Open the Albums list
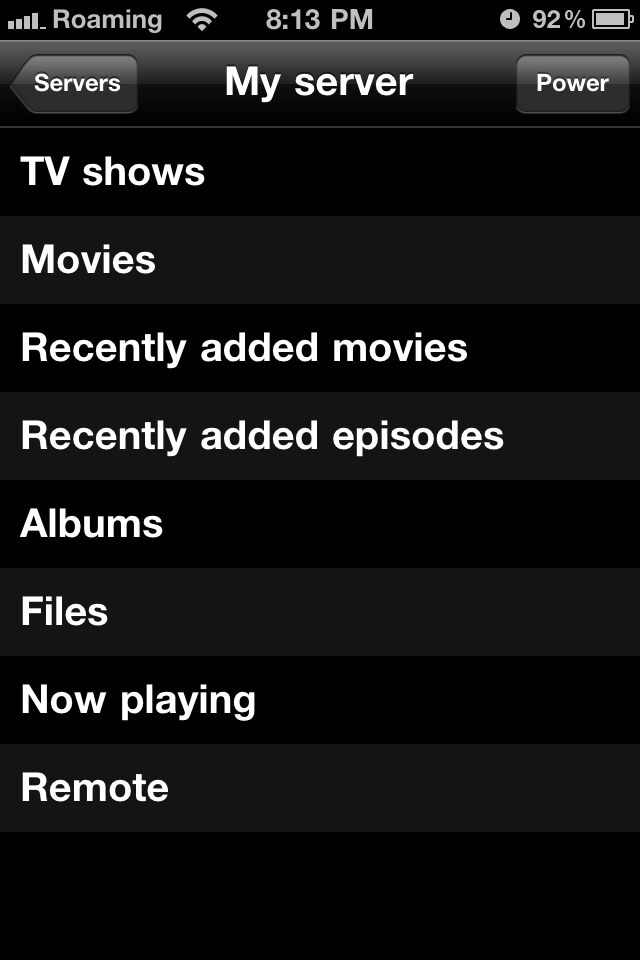Viewport: 640px width, 960px height. [320, 524]
